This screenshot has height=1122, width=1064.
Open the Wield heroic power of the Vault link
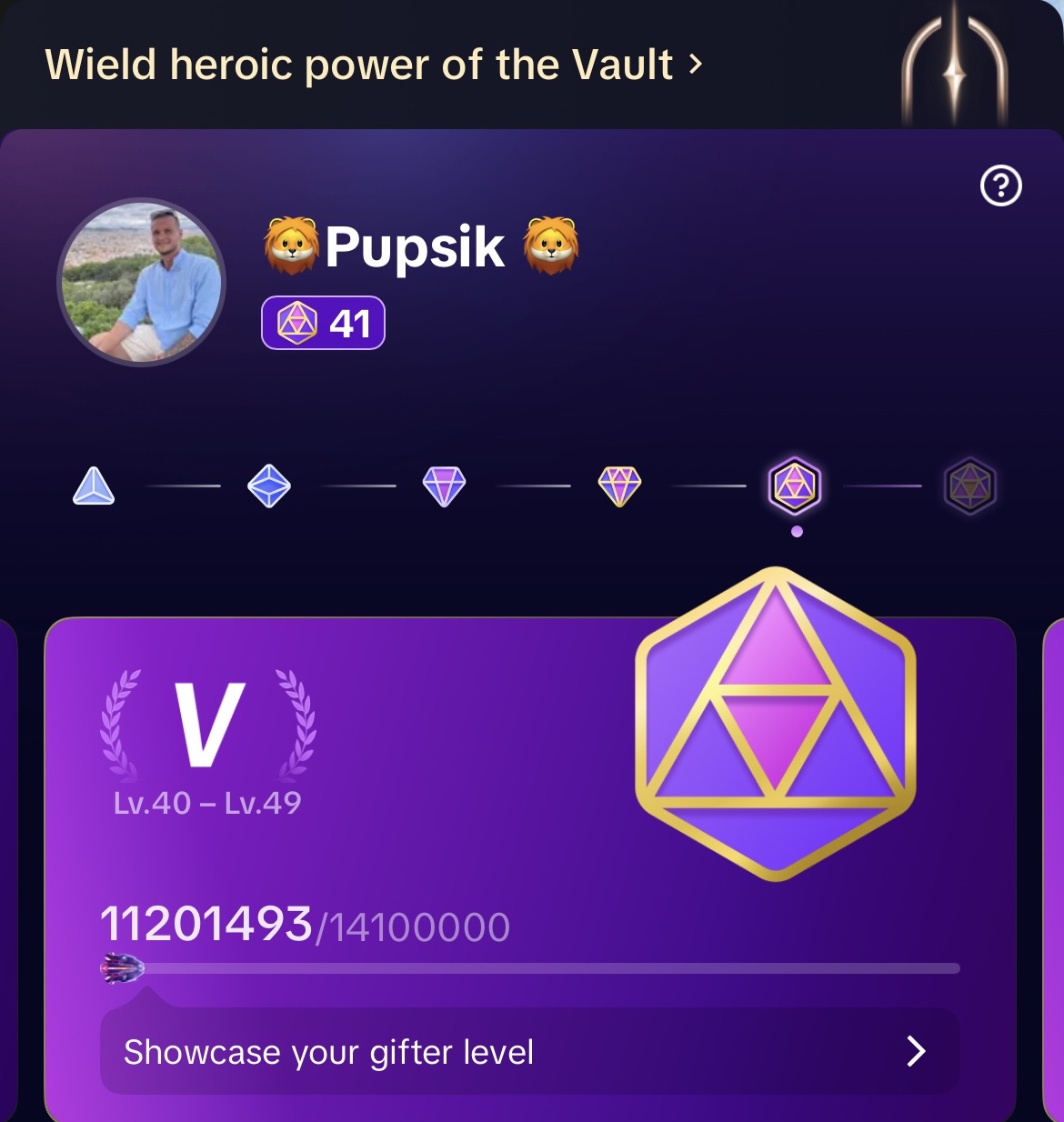tap(373, 65)
